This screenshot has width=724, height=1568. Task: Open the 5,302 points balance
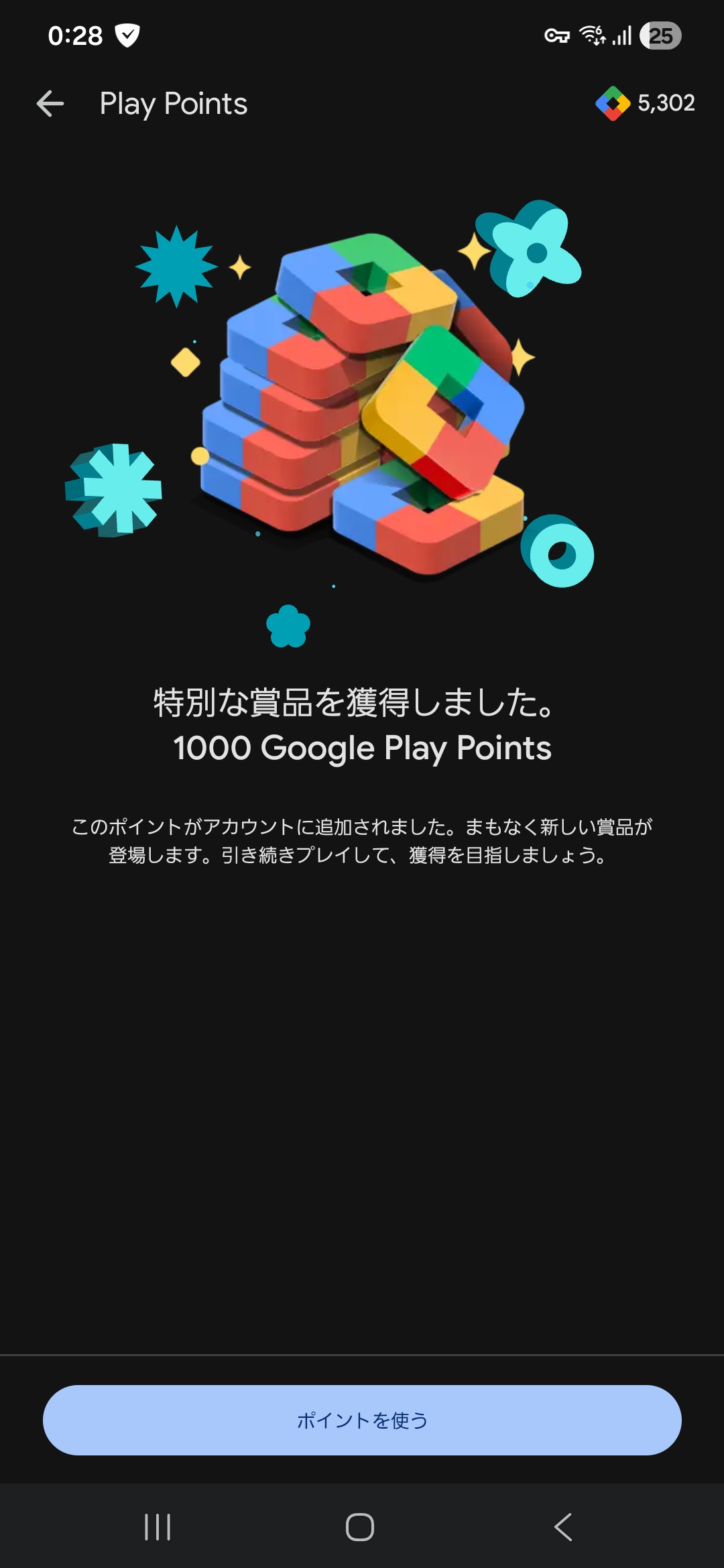(645, 103)
